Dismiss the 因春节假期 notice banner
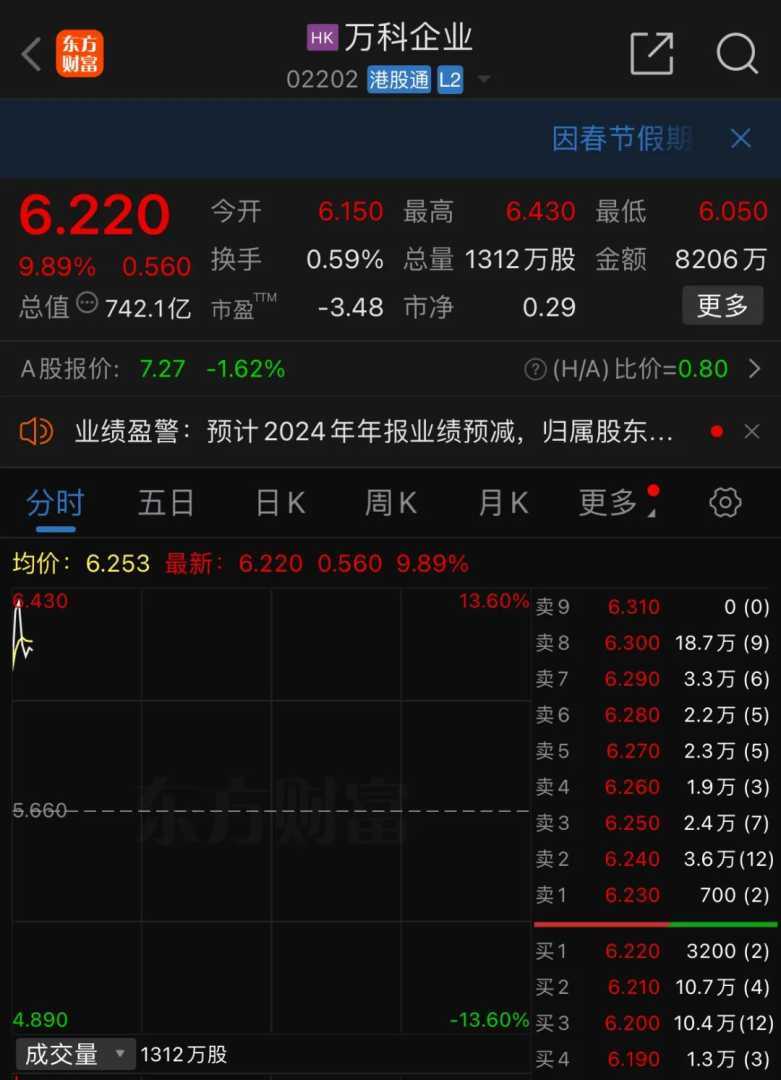 [x=740, y=139]
